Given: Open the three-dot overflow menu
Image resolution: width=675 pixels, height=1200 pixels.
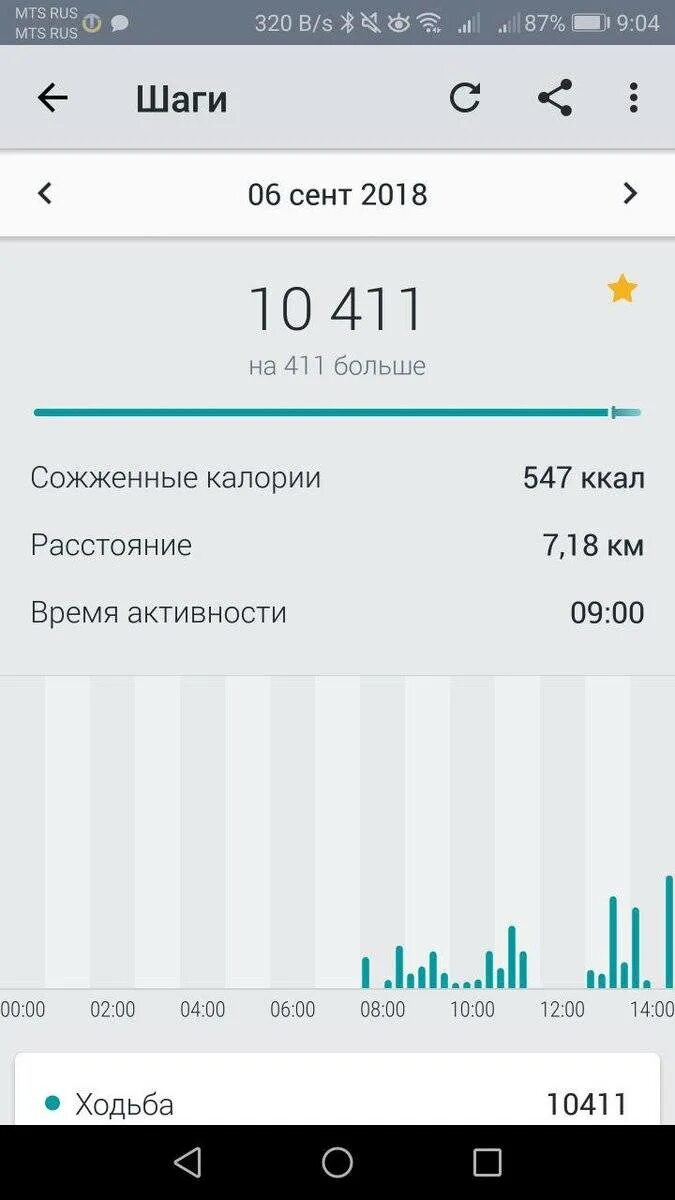Looking at the screenshot, I should coord(633,98).
